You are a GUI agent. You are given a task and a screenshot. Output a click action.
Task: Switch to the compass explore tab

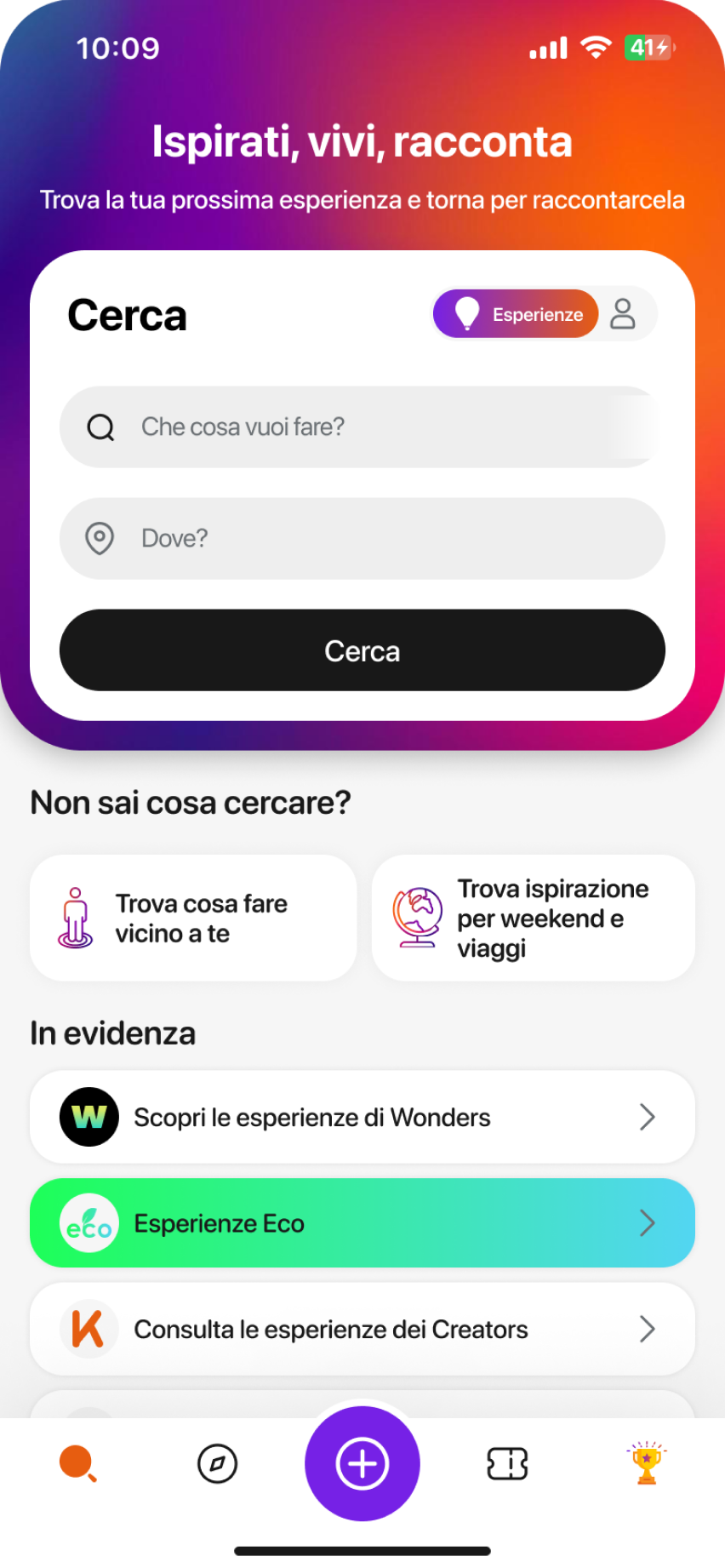click(218, 1464)
